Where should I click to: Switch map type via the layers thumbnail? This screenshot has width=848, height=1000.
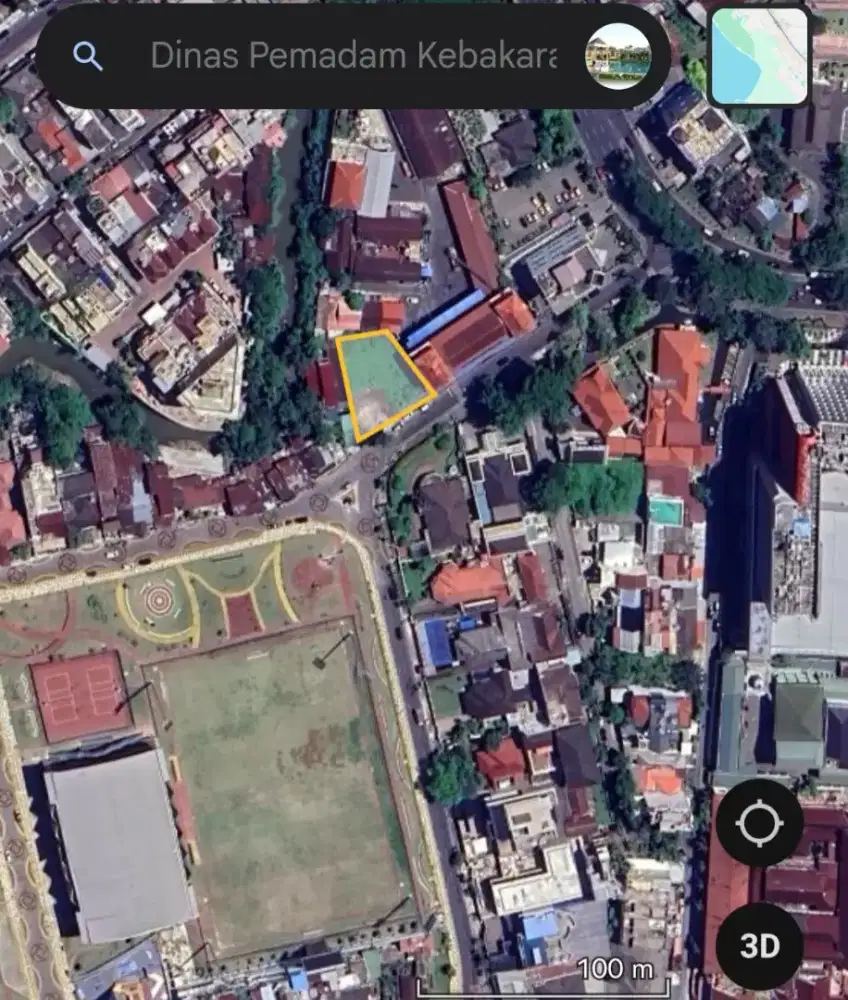759,56
